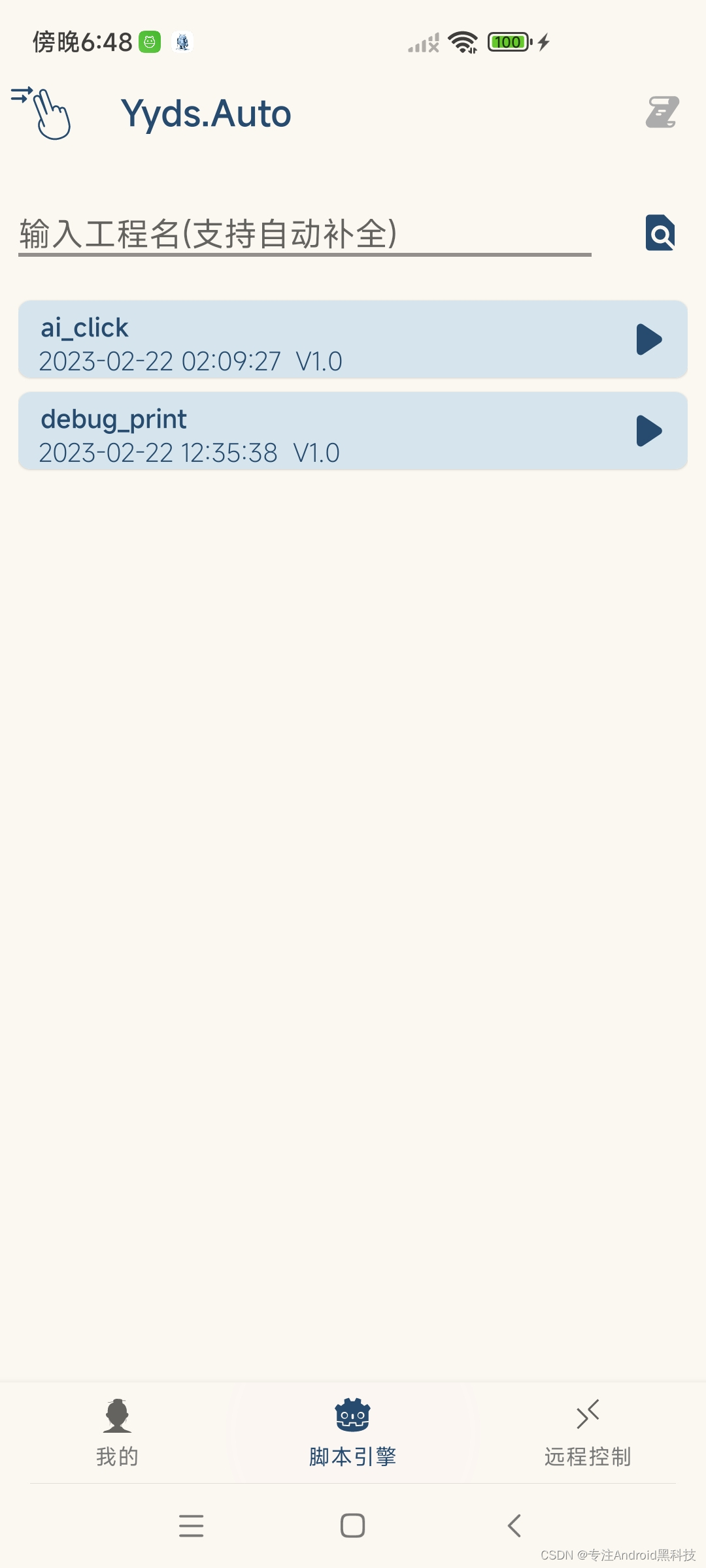The height and width of the screenshot is (1568, 706).
Task: Focus the project name input field
Action: 304,234
